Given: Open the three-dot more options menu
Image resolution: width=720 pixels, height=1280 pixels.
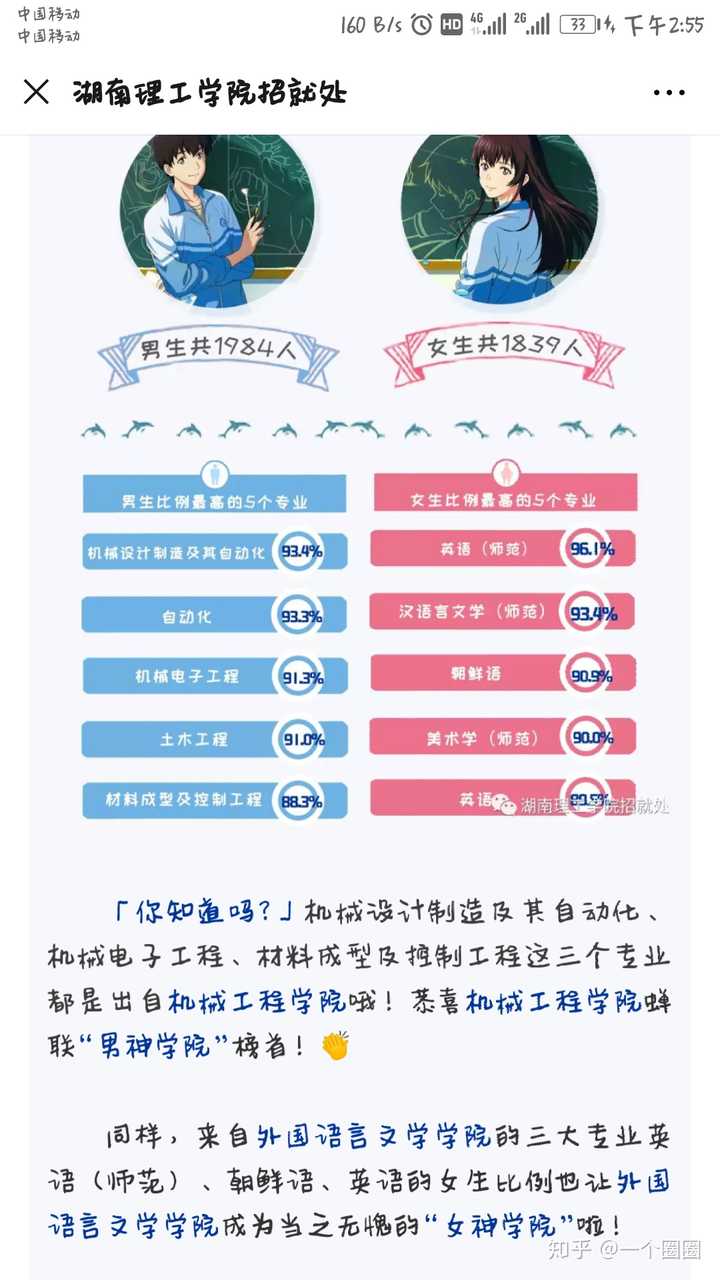Looking at the screenshot, I should click(669, 93).
